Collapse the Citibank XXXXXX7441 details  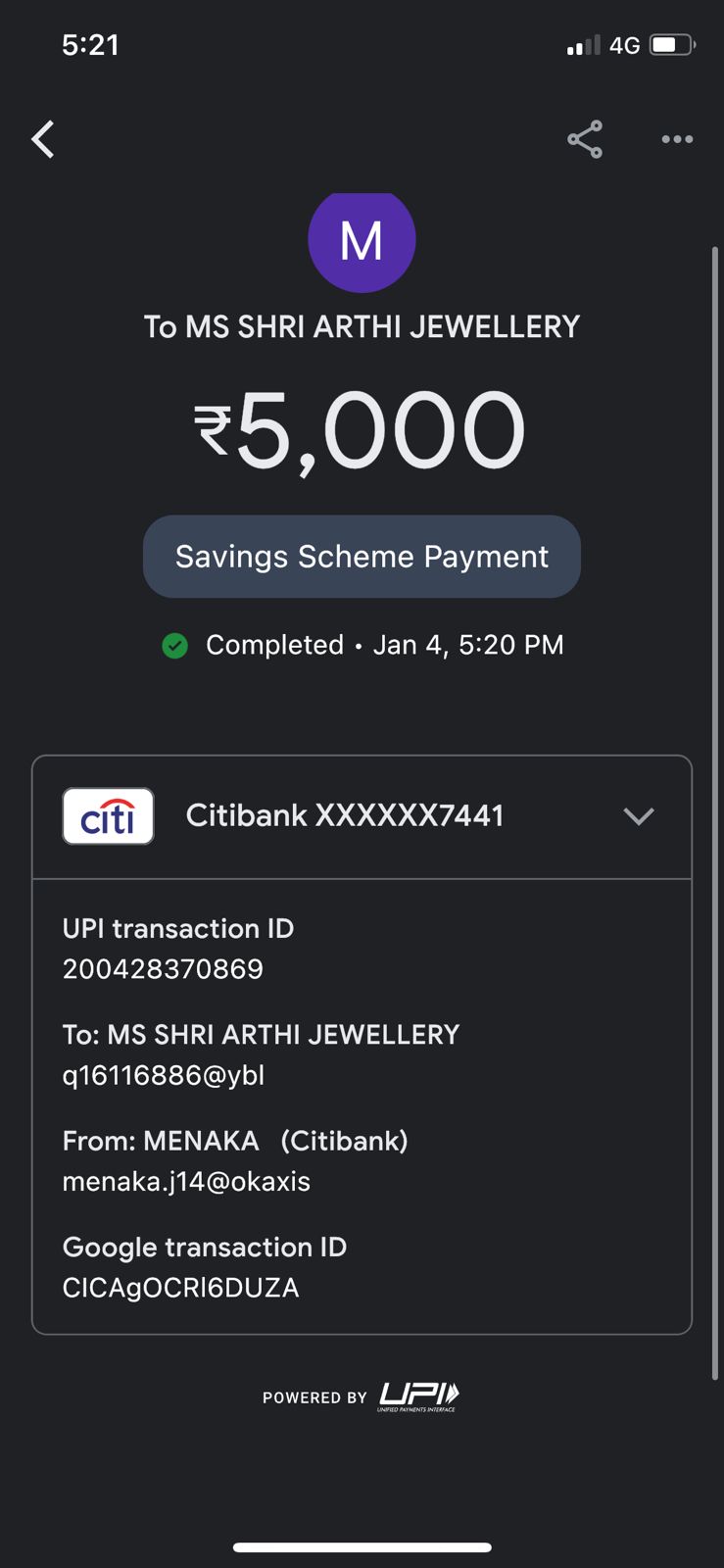click(638, 816)
